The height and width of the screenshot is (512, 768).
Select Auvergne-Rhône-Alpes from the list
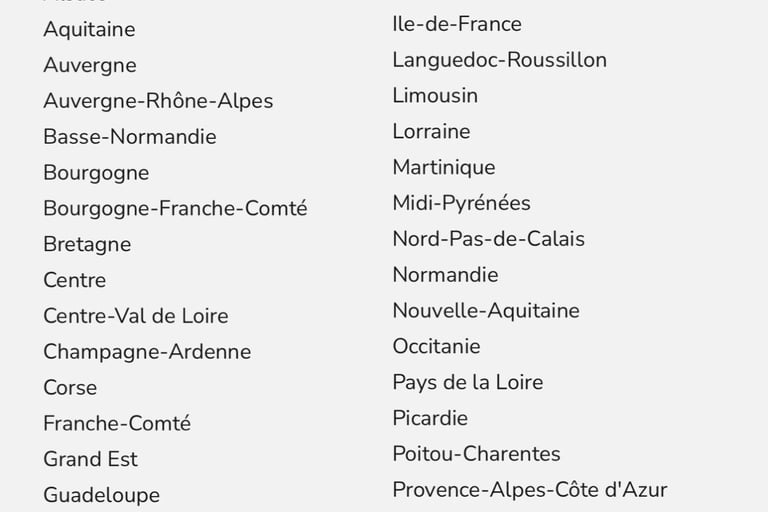coord(158,101)
